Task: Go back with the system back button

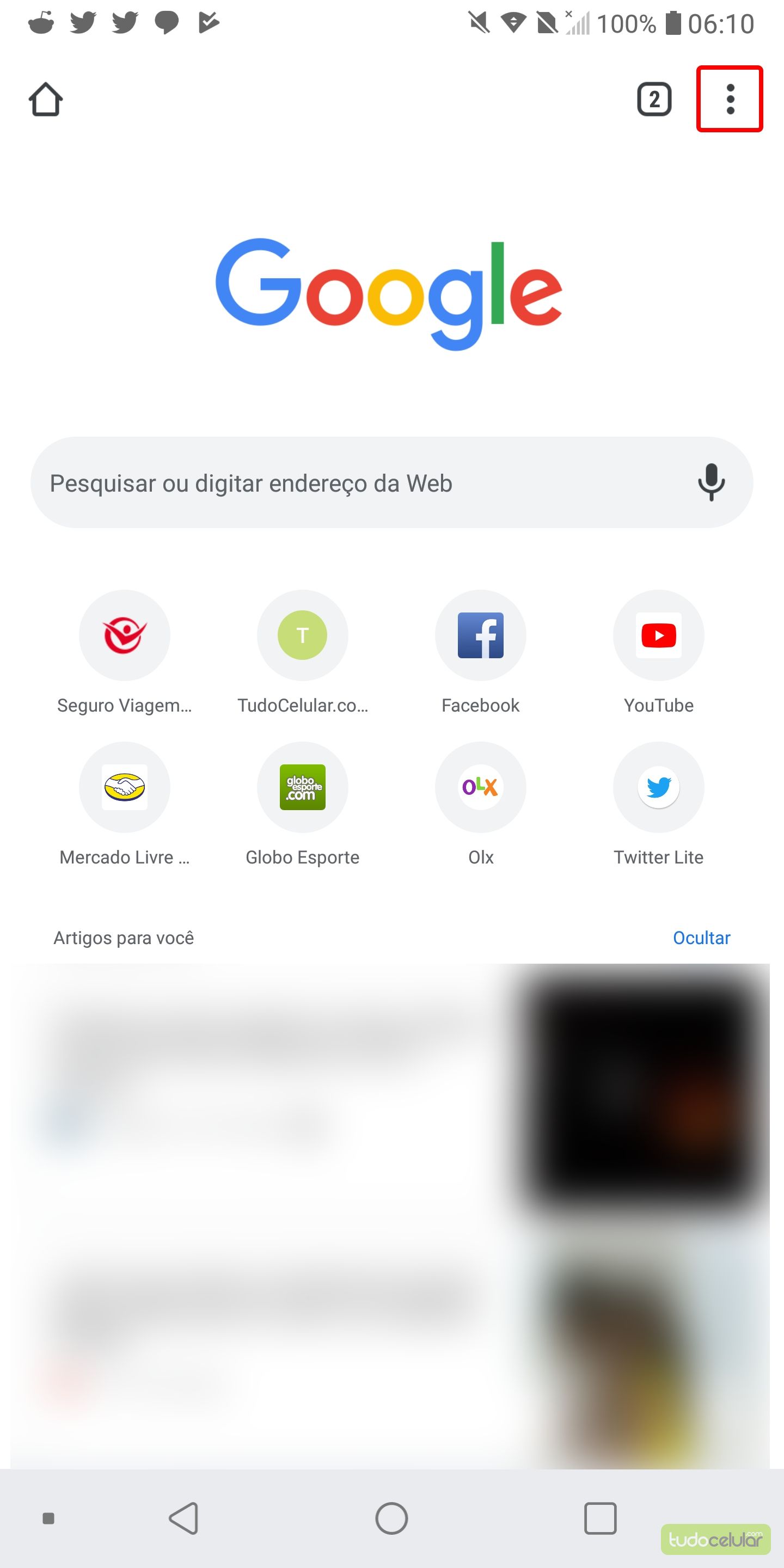Action: [x=184, y=1518]
